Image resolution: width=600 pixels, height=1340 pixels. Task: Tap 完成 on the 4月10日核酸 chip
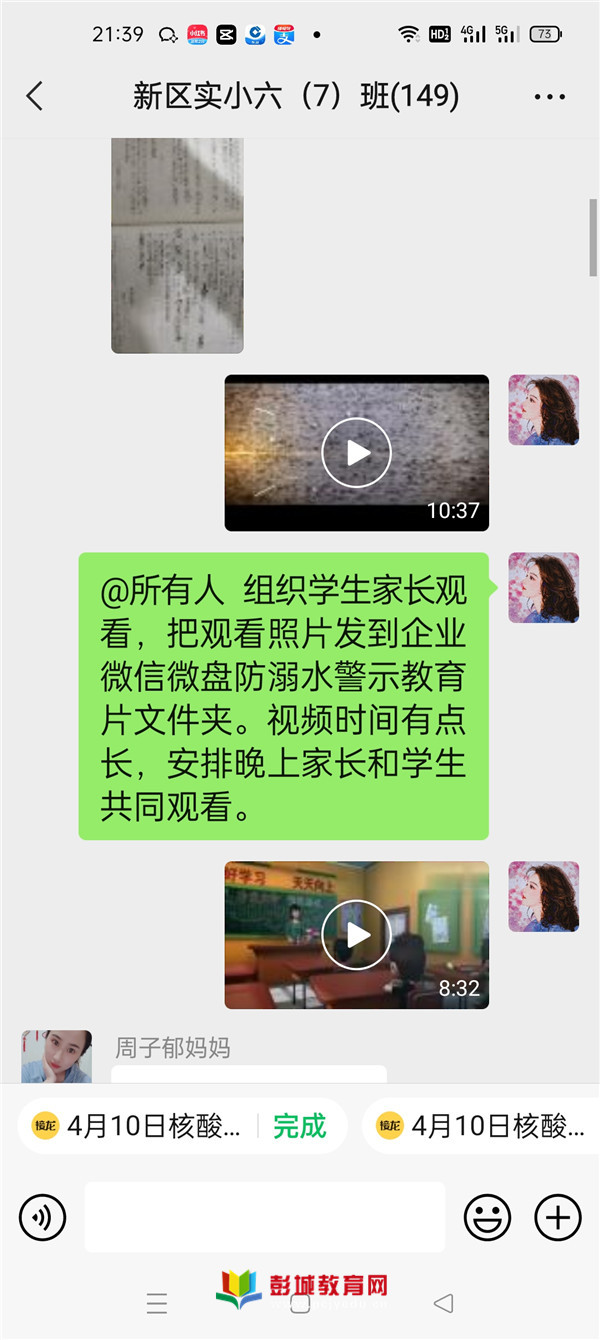(299, 1126)
